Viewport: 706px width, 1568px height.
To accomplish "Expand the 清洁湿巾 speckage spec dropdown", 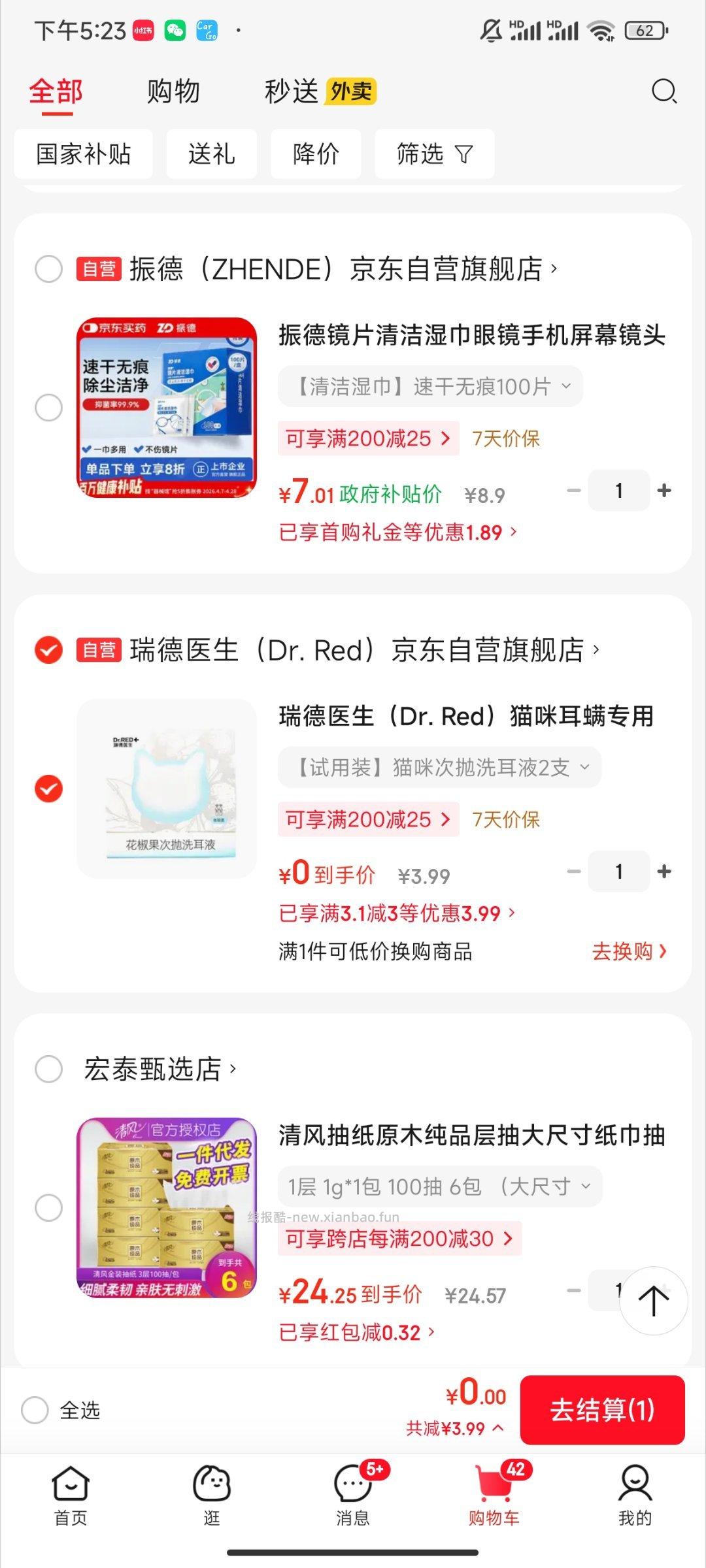I will [430, 386].
